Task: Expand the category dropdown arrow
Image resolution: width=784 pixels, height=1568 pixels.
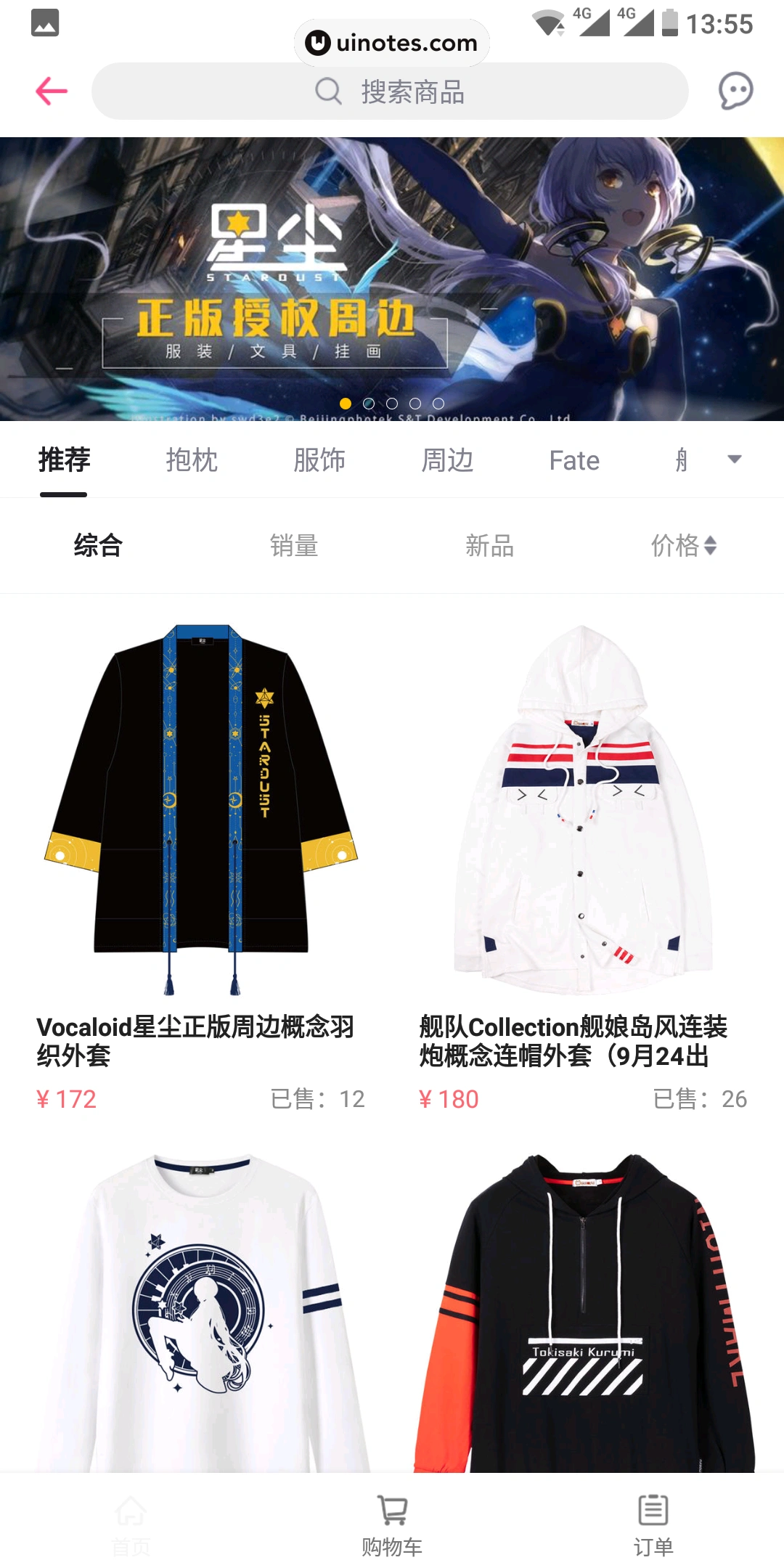Action: (x=734, y=459)
